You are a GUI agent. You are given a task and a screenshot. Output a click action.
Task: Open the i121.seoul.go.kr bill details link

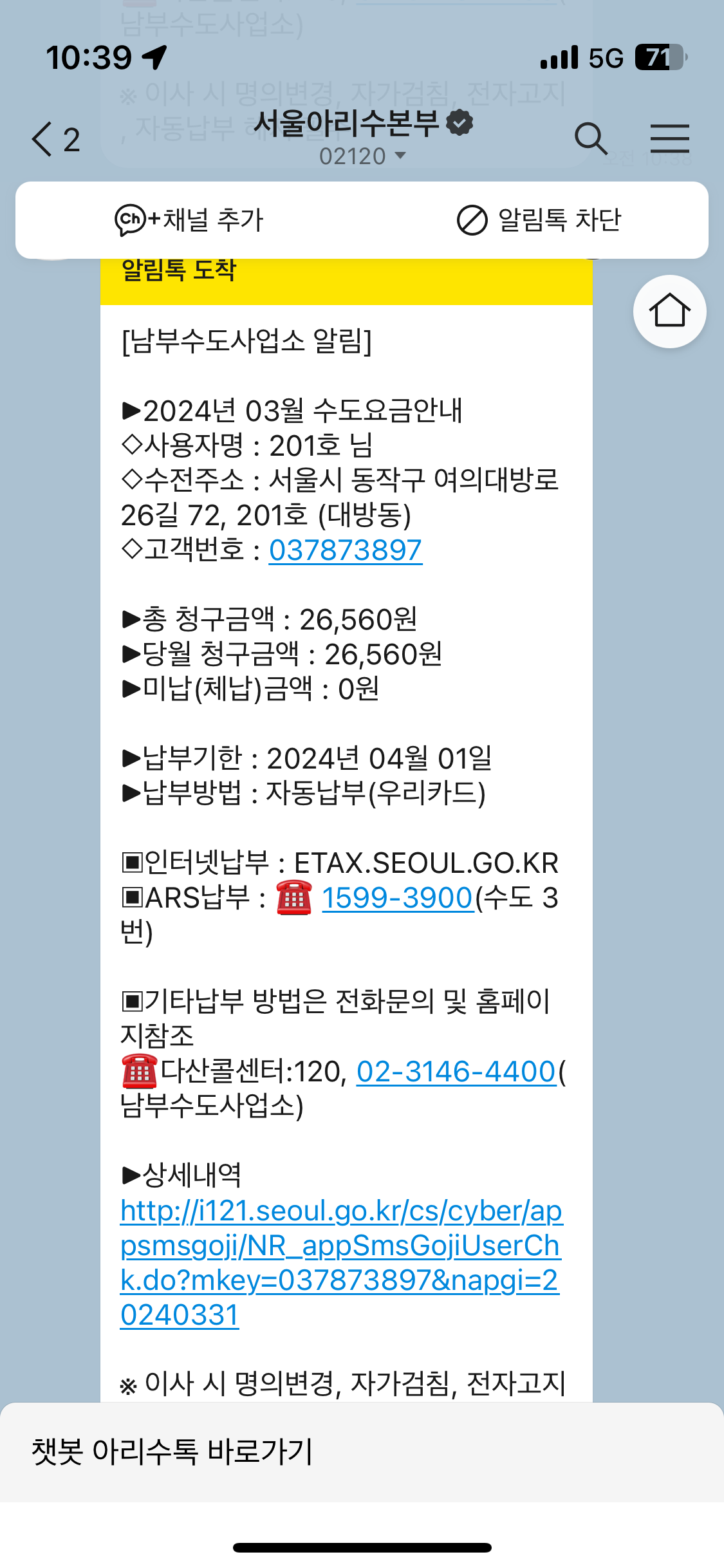[x=340, y=1263]
